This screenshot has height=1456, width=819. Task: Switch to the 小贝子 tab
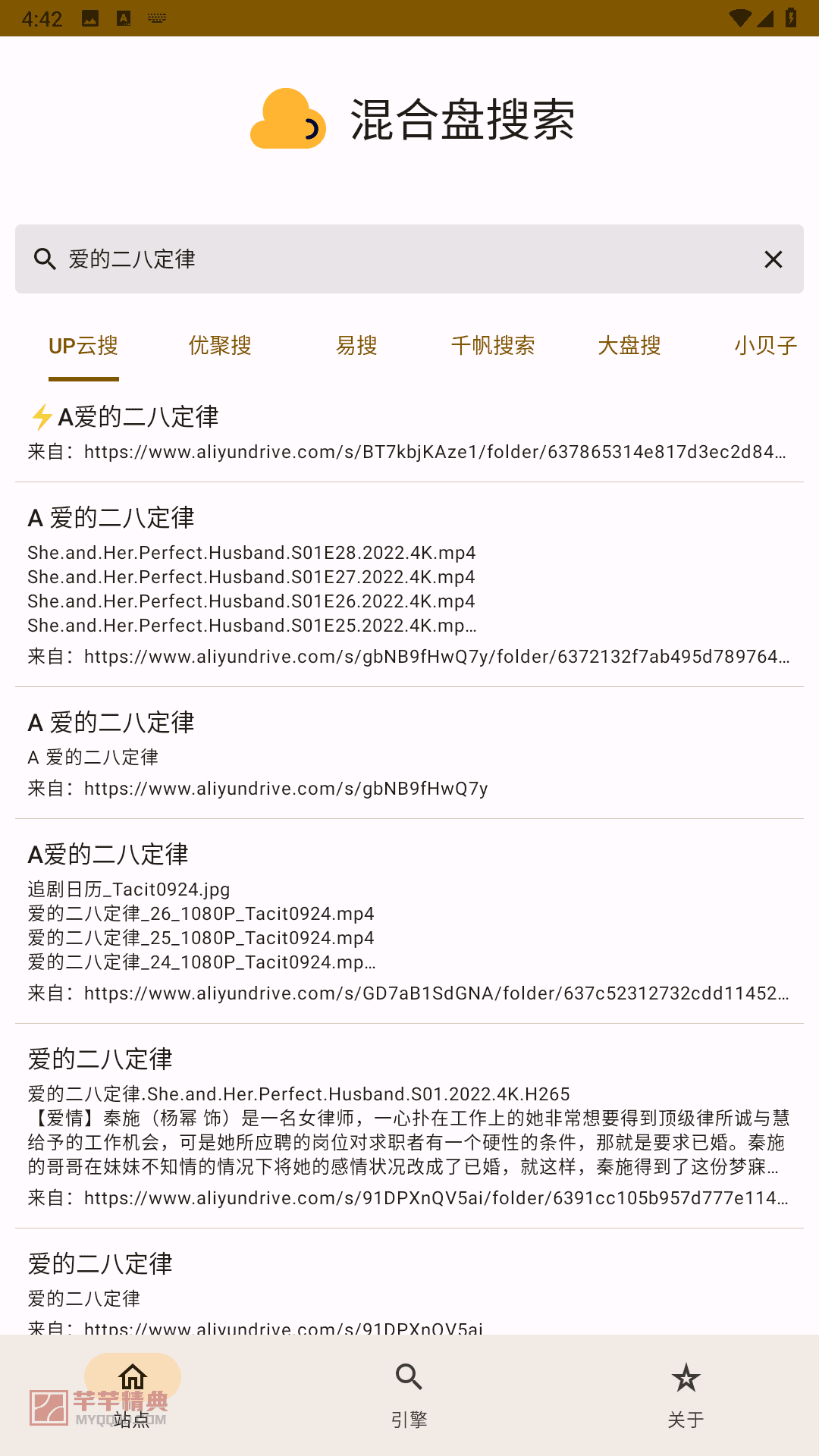[764, 346]
